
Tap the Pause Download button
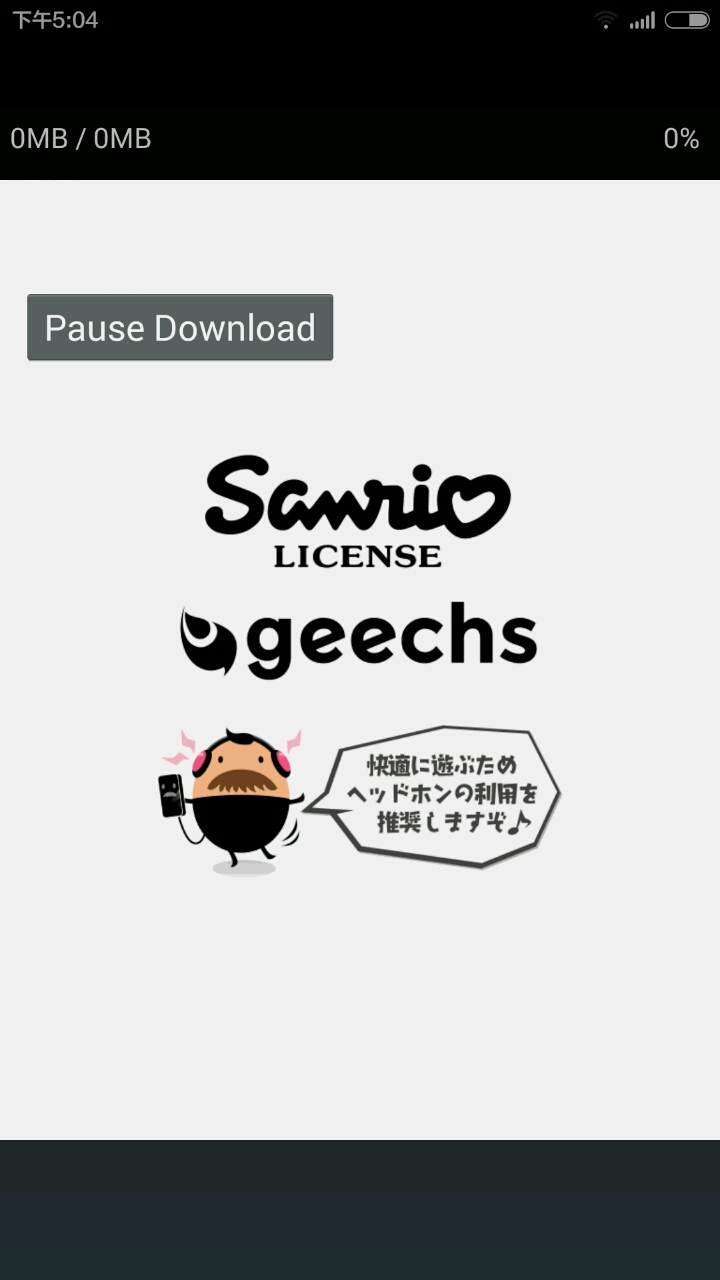coord(180,328)
